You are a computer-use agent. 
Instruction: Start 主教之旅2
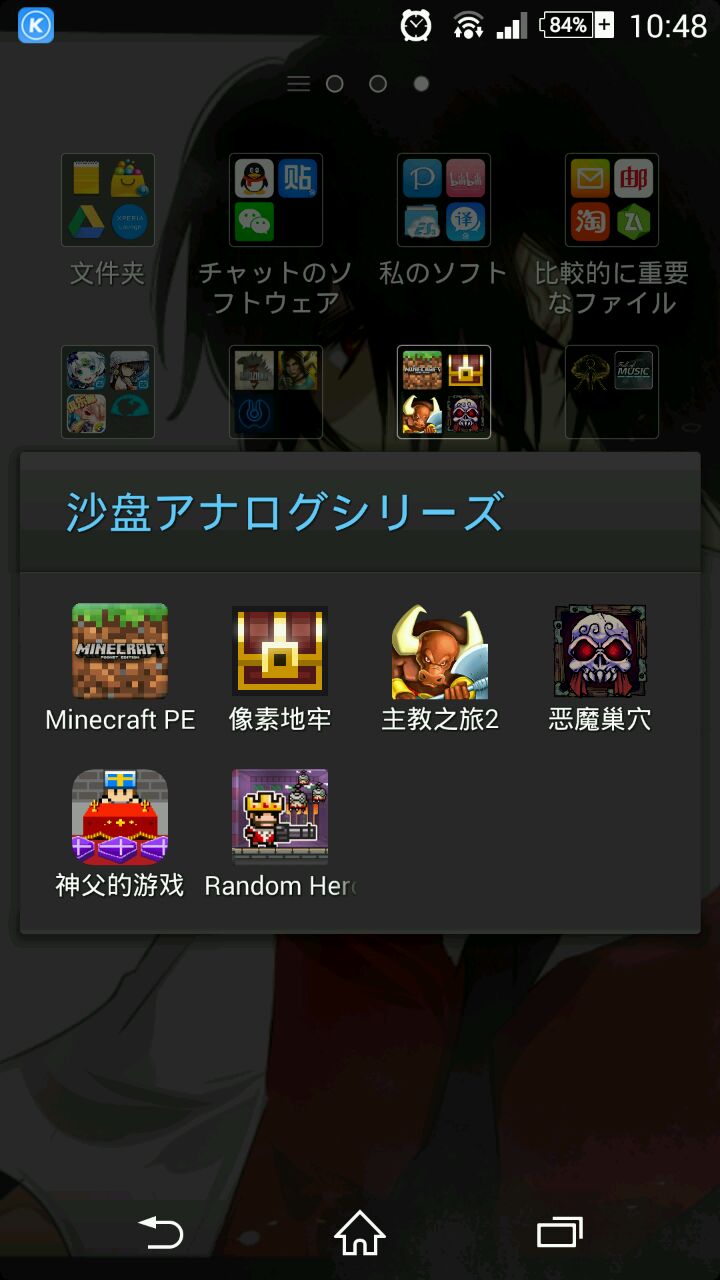pos(440,651)
